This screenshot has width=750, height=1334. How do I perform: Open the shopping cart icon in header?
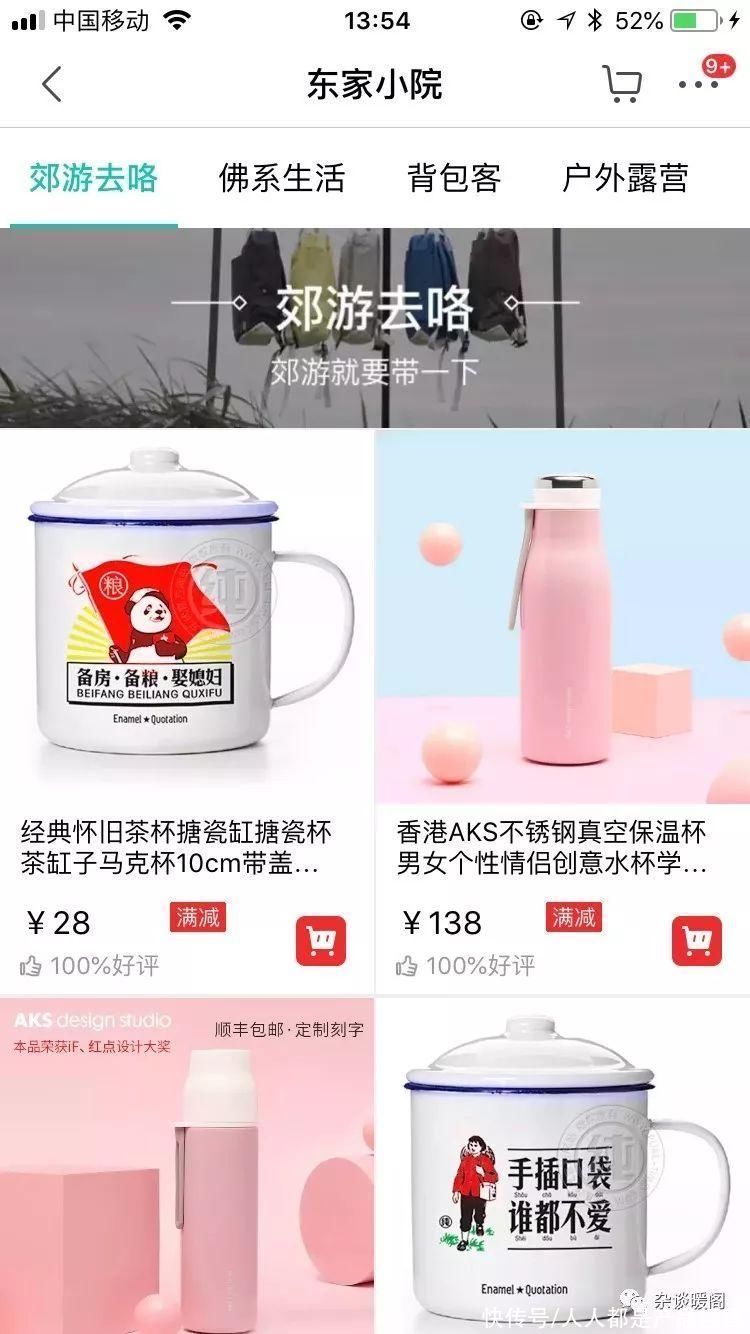(622, 85)
